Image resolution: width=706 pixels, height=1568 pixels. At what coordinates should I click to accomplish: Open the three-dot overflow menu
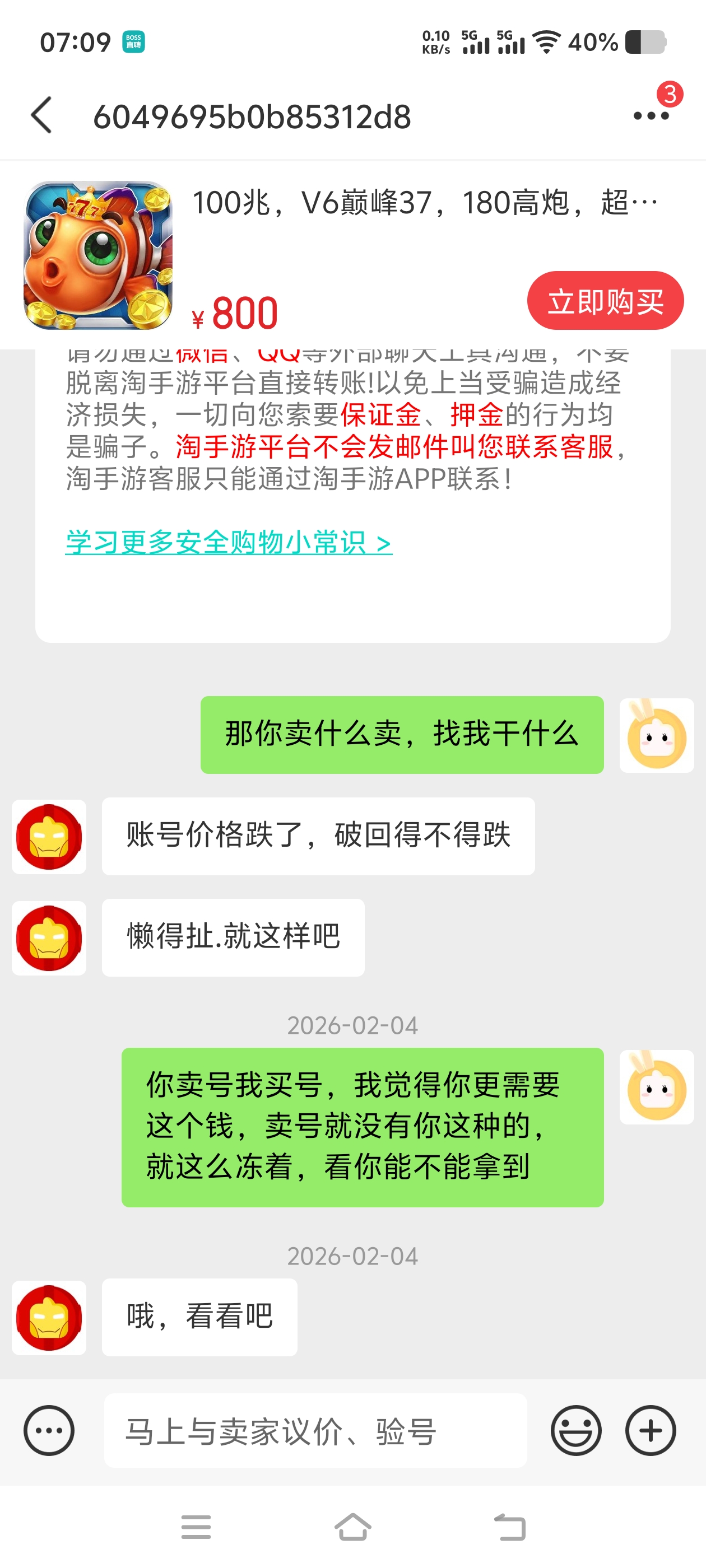[651, 116]
